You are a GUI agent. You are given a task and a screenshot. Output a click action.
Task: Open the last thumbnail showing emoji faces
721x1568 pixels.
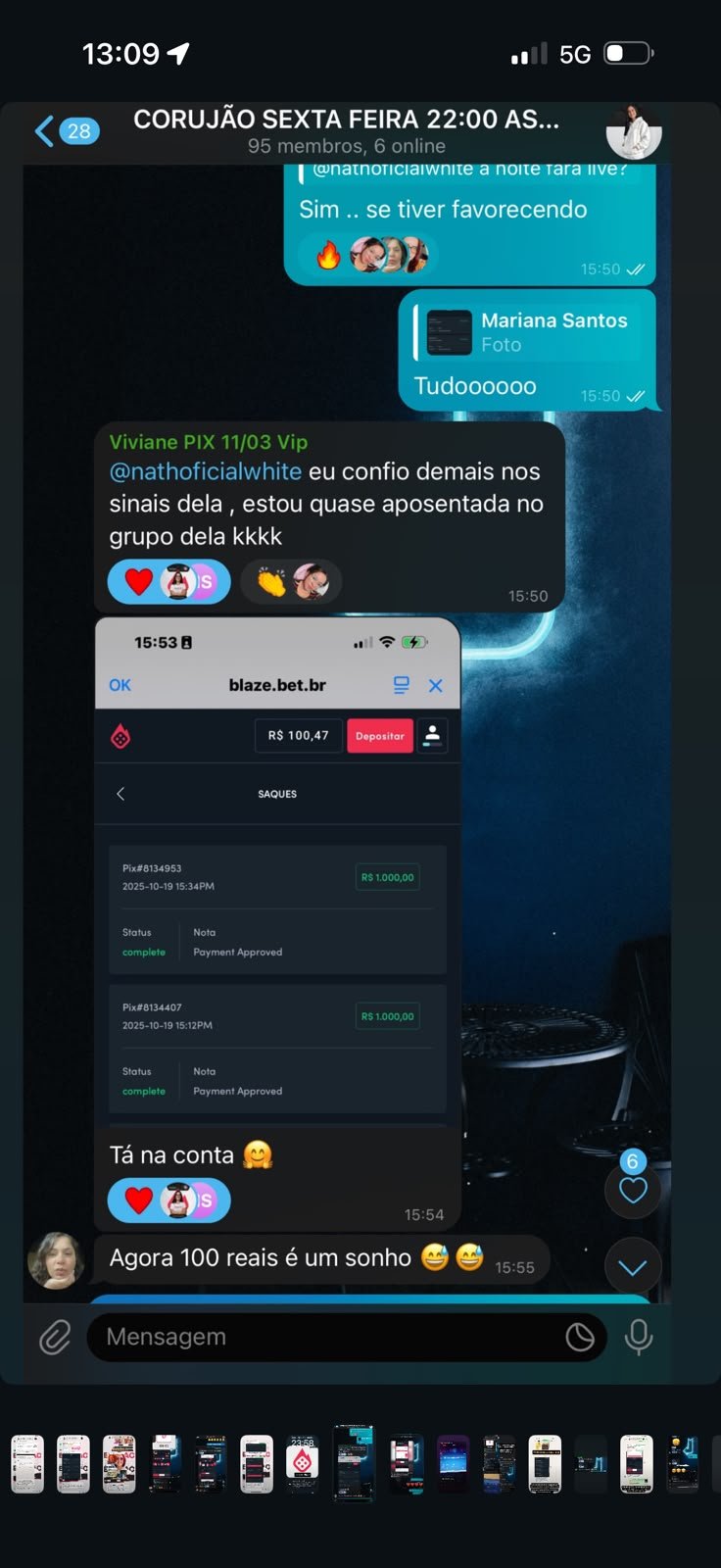(x=683, y=1463)
